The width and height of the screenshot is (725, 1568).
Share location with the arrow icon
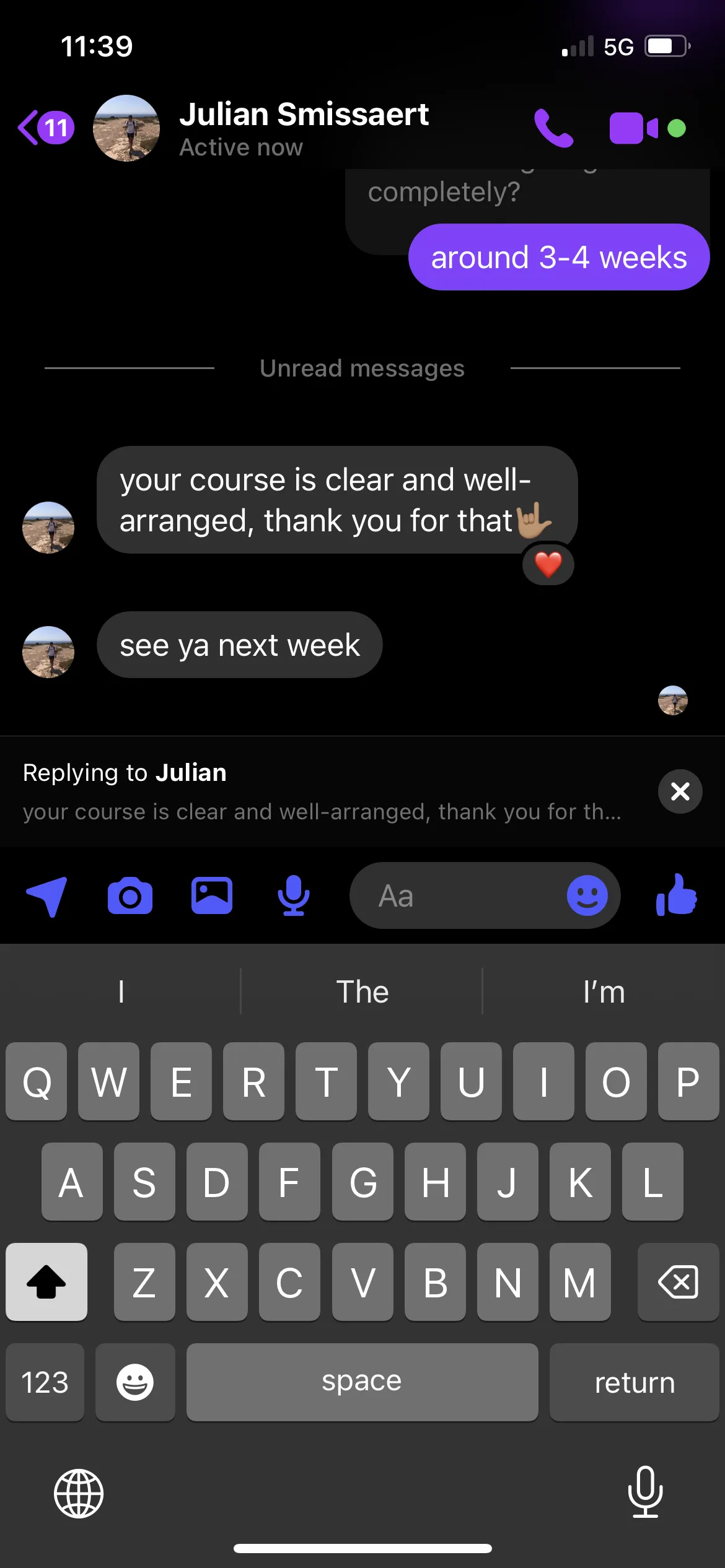pyautogui.click(x=47, y=896)
